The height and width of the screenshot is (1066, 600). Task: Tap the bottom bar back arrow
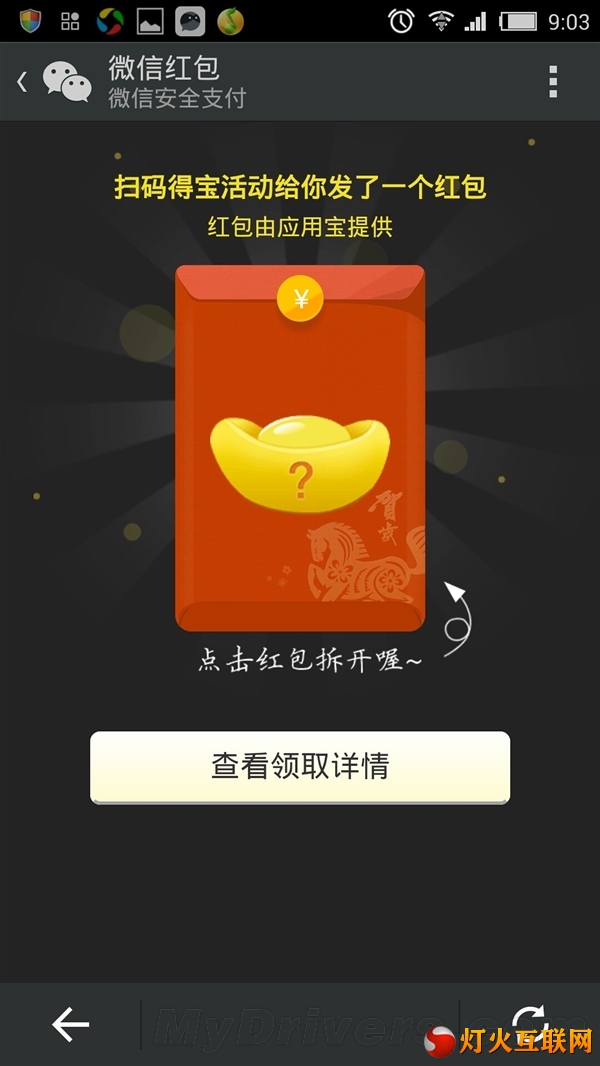pyautogui.click(x=70, y=1024)
